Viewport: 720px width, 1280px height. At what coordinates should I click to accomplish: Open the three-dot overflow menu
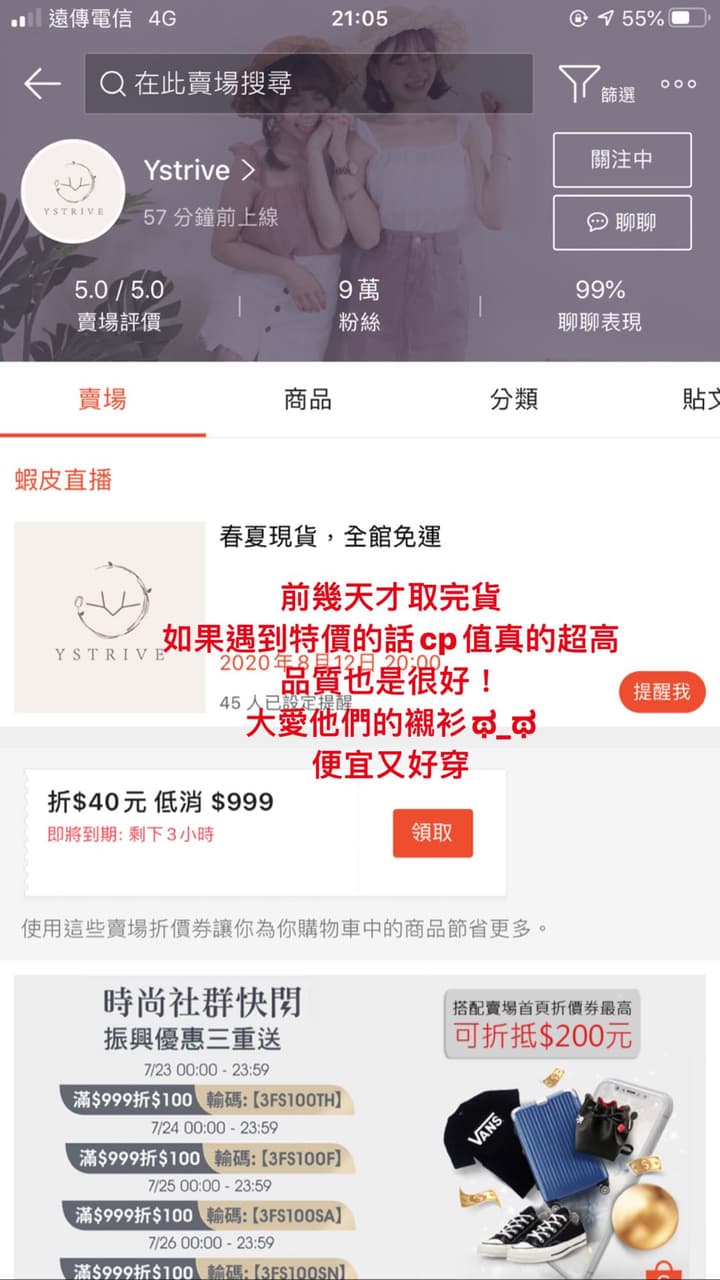coord(678,84)
